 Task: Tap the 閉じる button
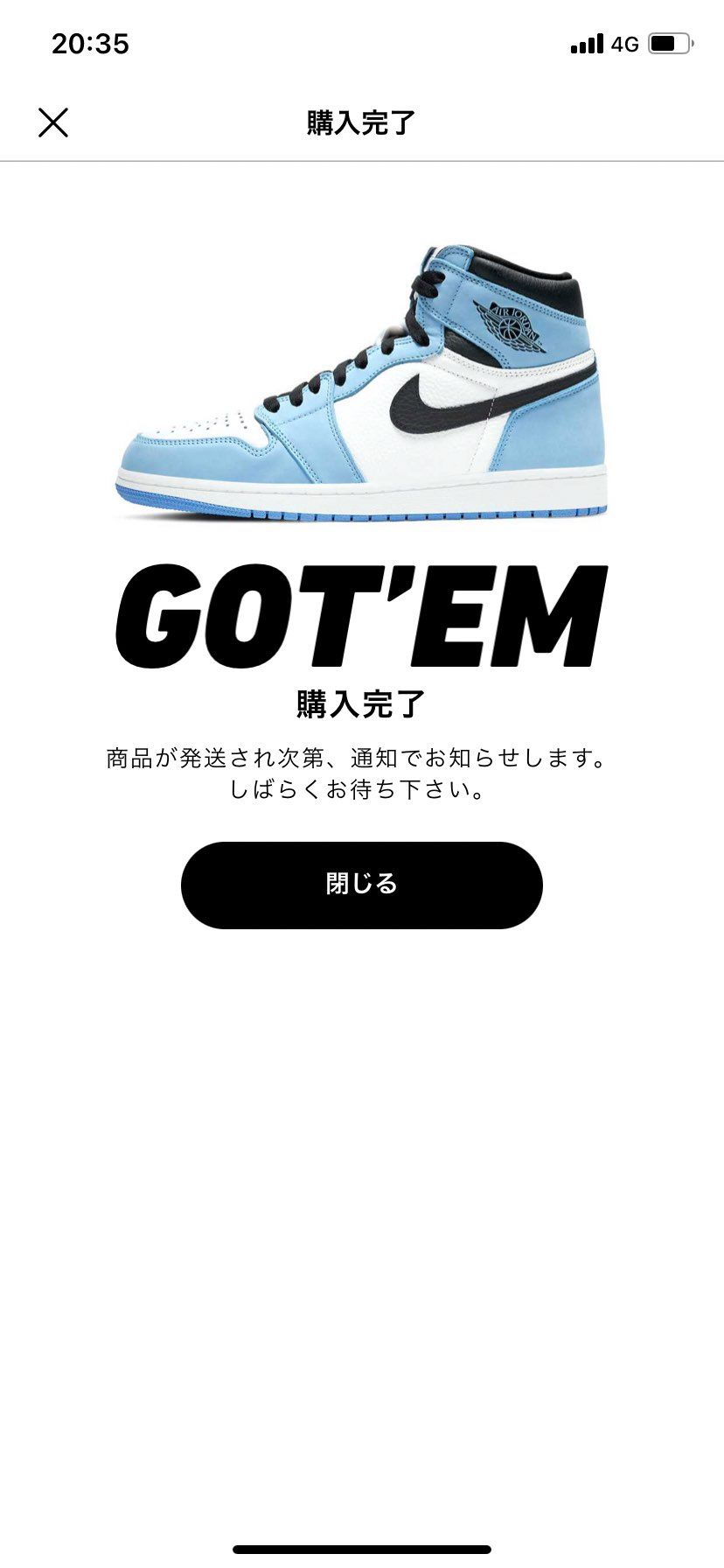click(362, 884)
